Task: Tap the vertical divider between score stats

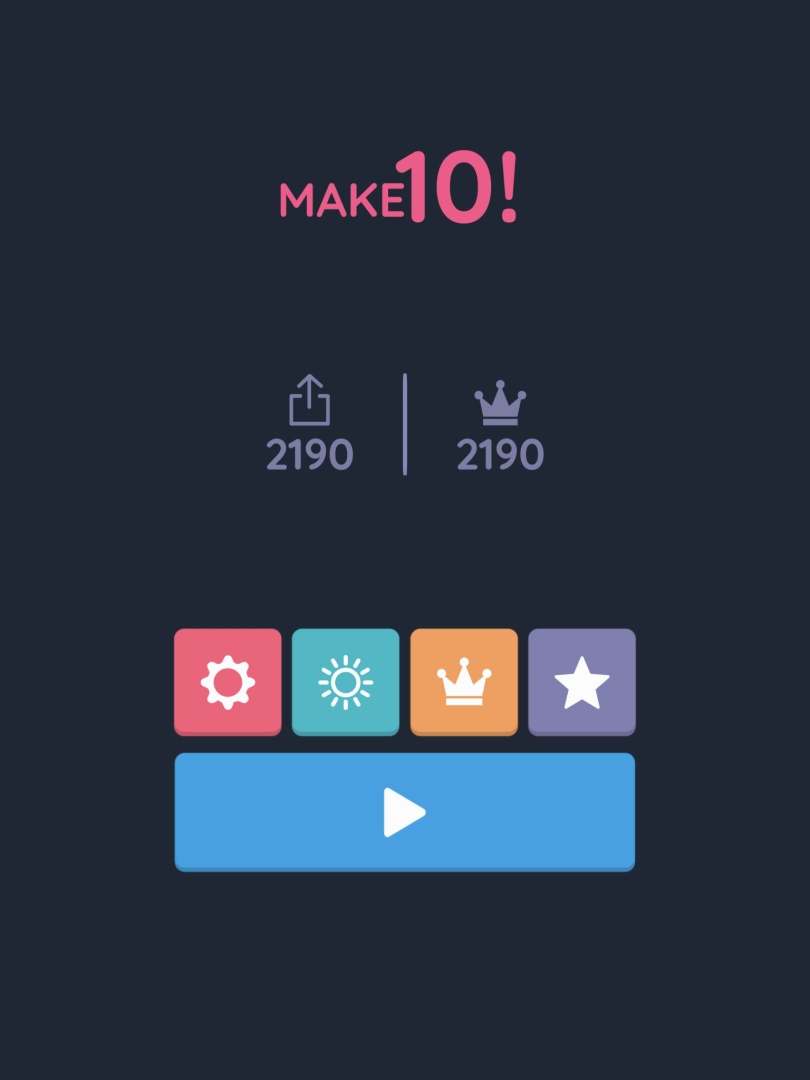Action: tap(405, 425)
